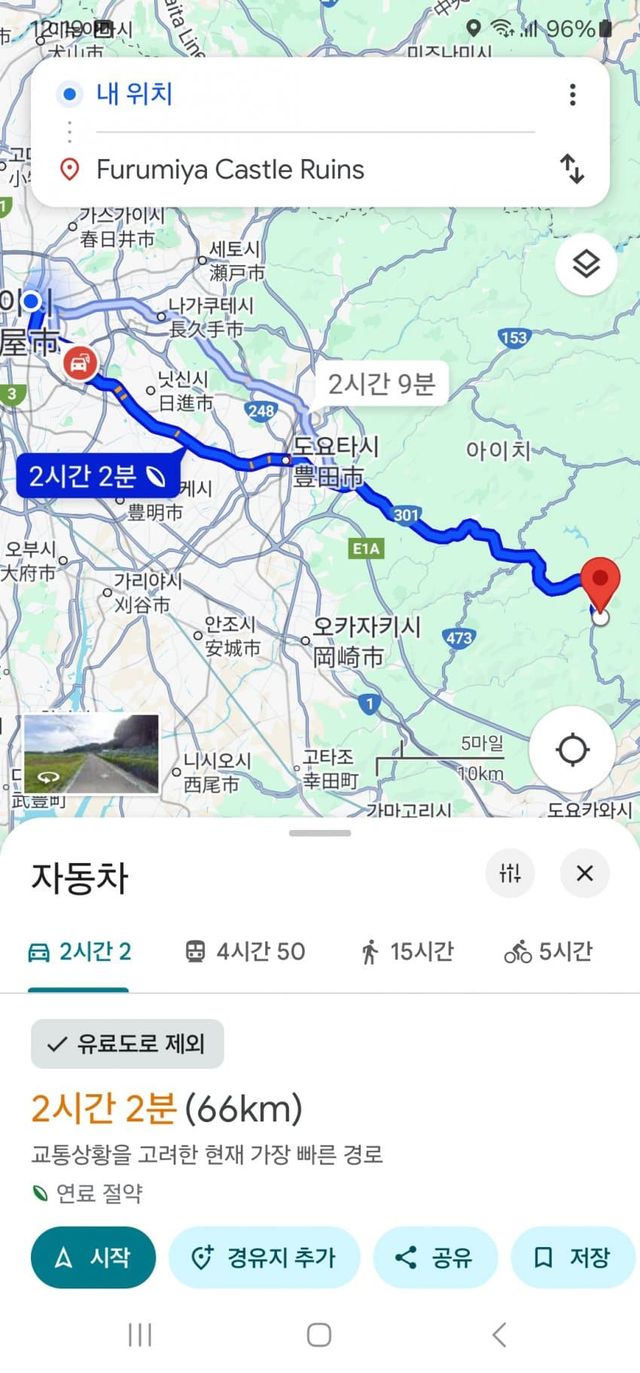640x1373 pixels.
Task: Open the map layers selector
Action: click(585, 265)
